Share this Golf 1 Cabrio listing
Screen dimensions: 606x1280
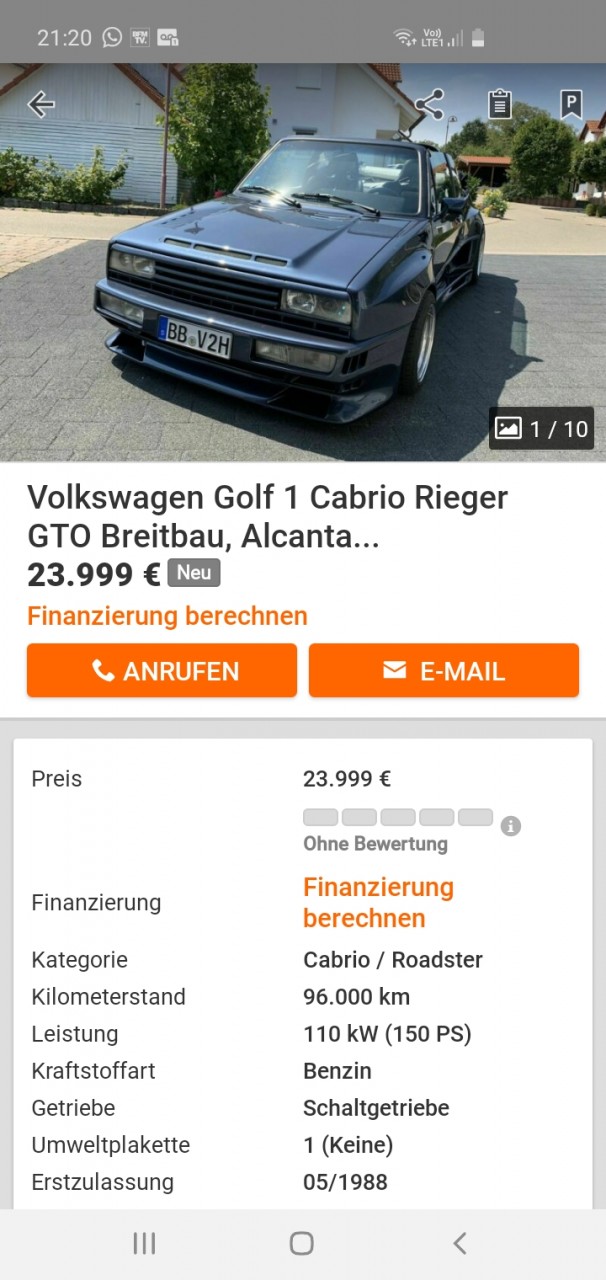coord(429,104)
